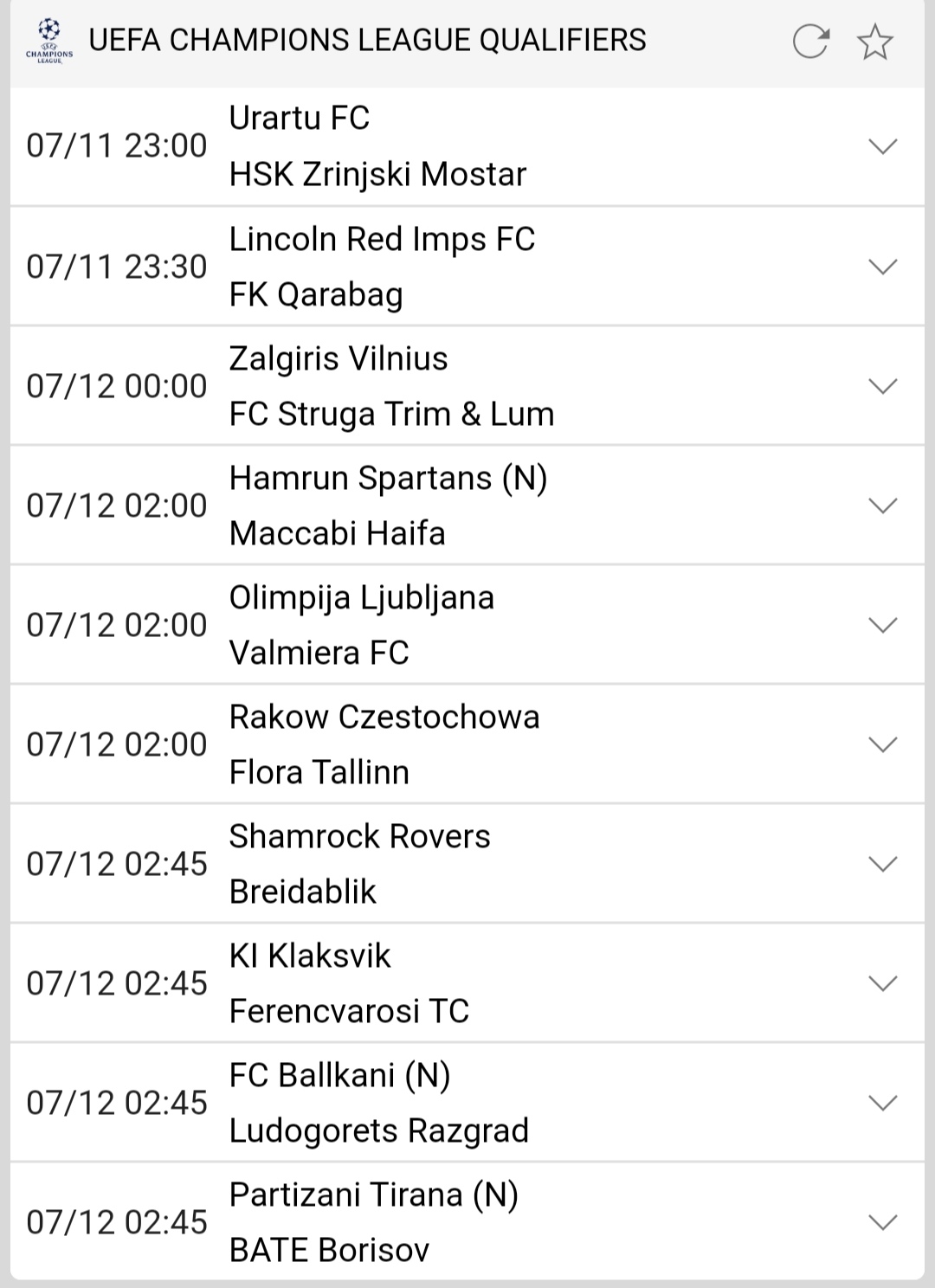Refresh the Champions League Qualifiers list

pyautogui.click(x=811, y=42)
